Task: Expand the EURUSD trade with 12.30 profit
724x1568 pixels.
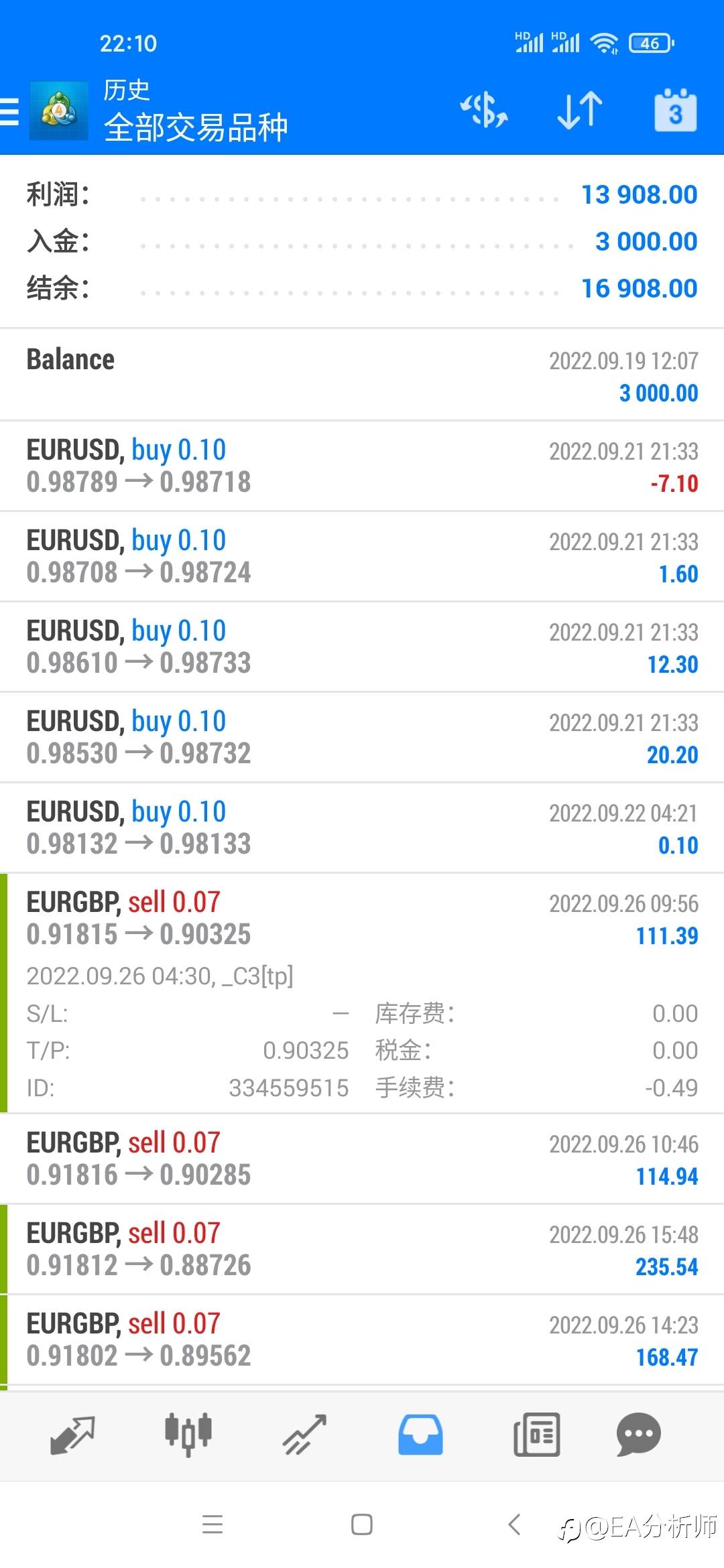Action: (x=362, y=647)
